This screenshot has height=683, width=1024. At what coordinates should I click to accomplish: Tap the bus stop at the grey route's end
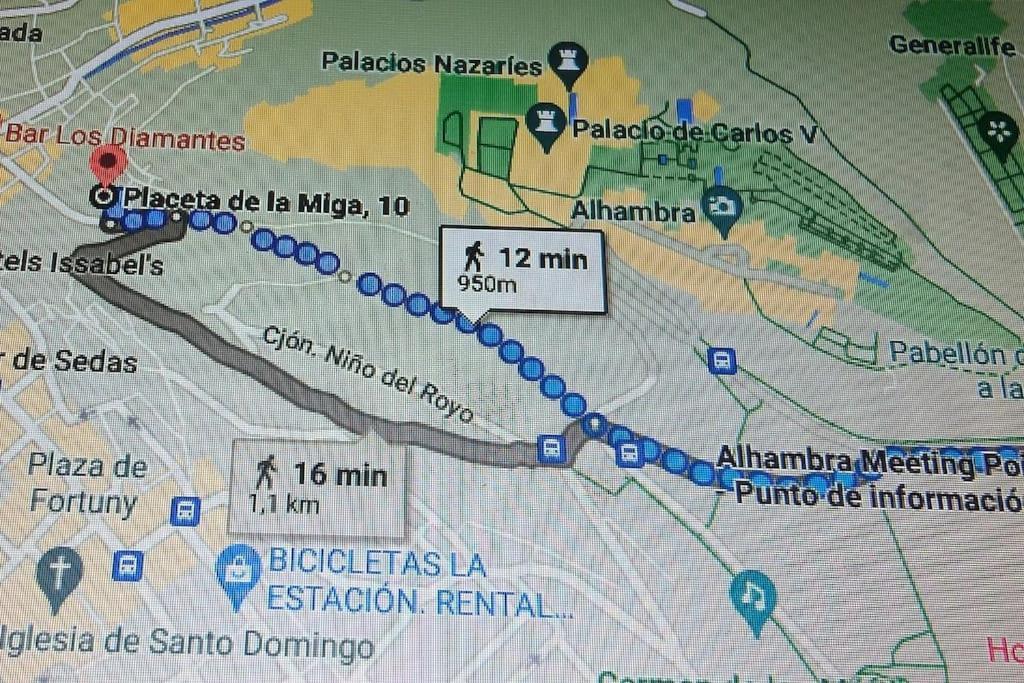point(549,449)
